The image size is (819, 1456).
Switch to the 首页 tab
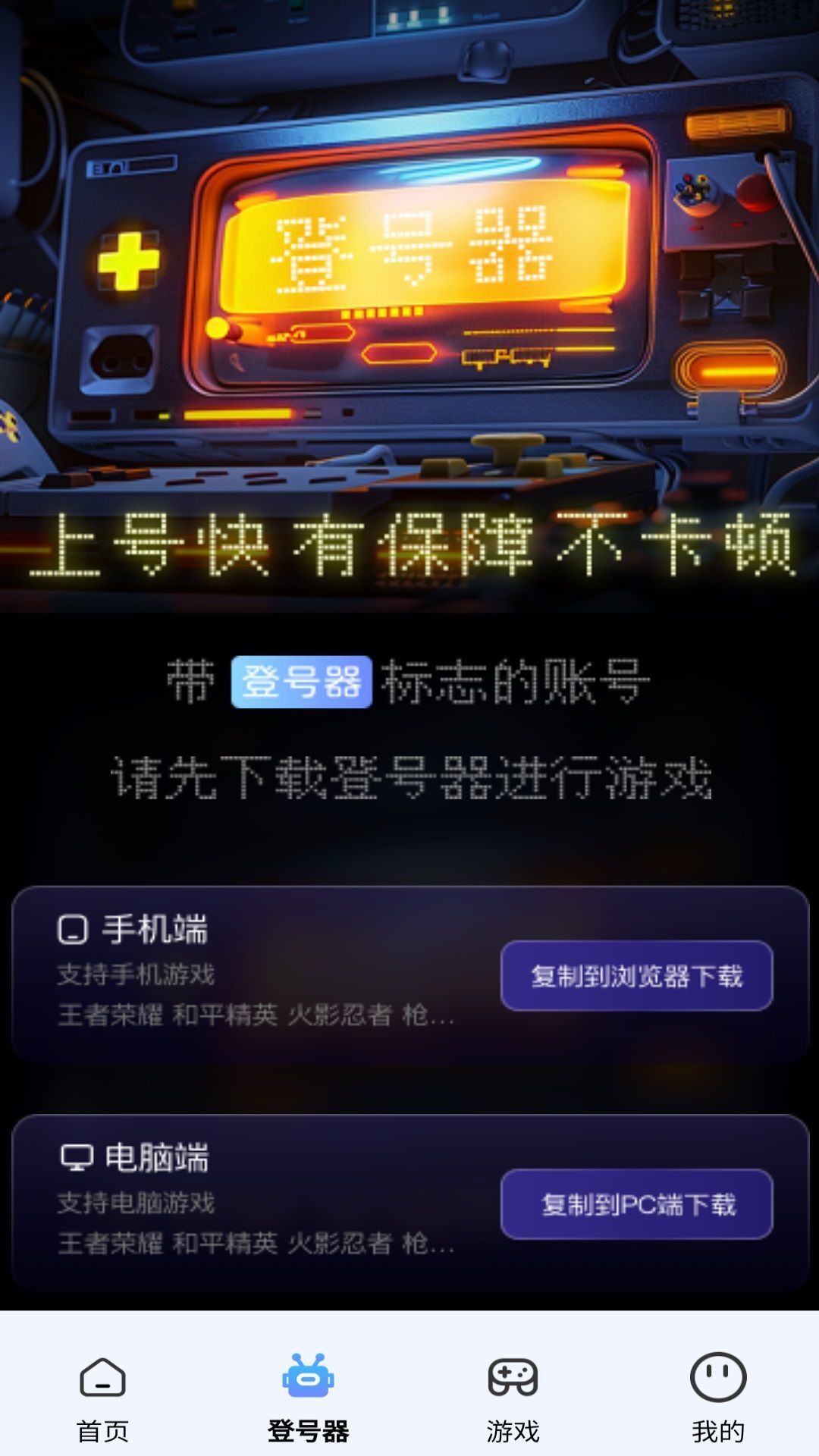[x=102, y=1429]
